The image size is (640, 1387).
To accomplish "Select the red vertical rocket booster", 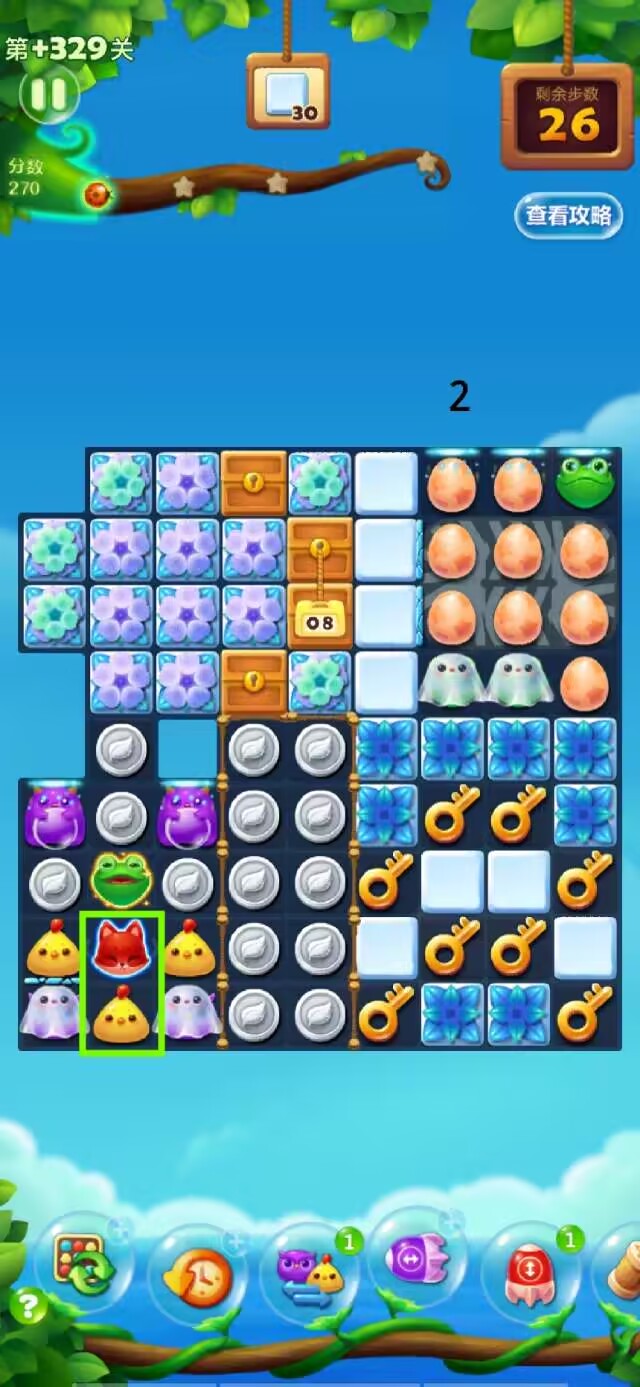I will (532, 1273).
